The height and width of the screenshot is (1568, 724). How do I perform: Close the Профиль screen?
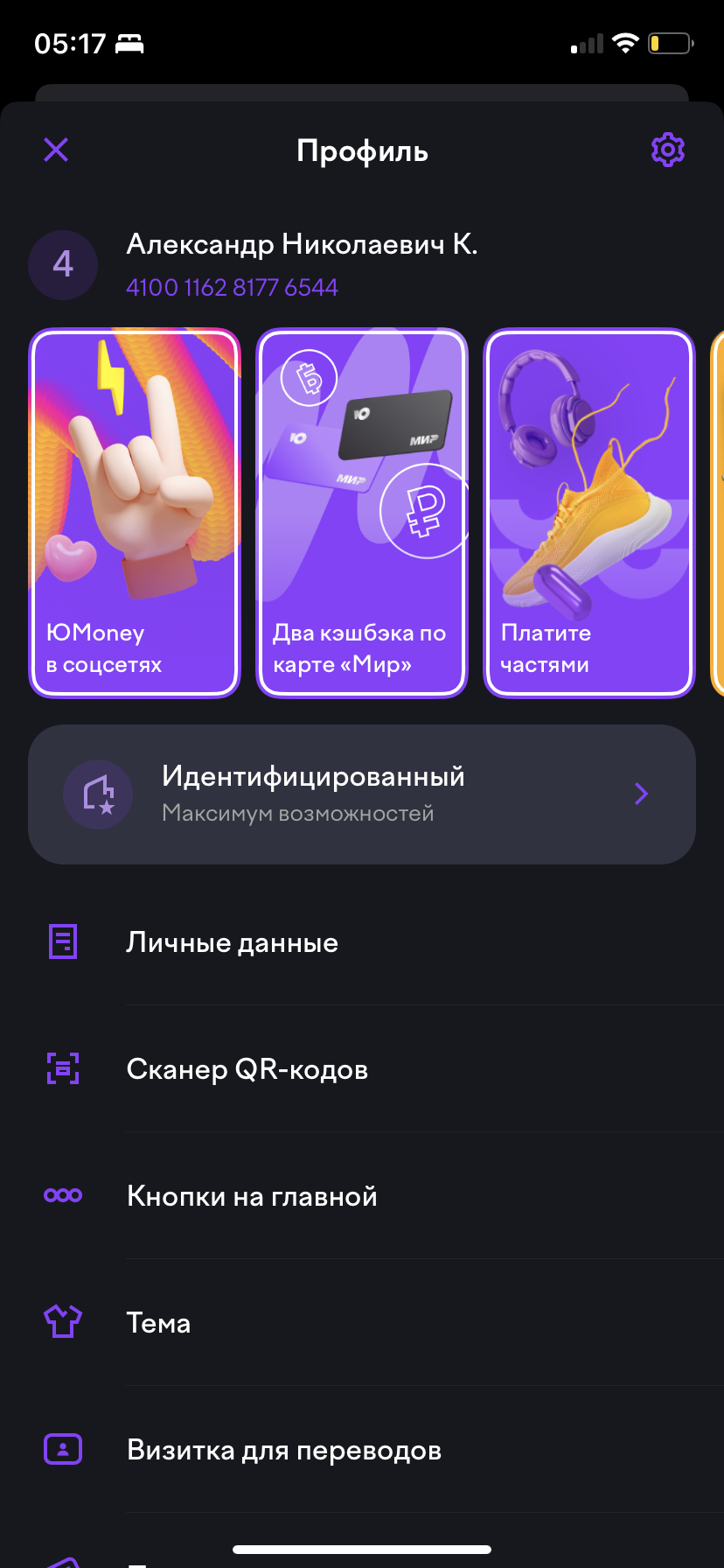point(56,150)
